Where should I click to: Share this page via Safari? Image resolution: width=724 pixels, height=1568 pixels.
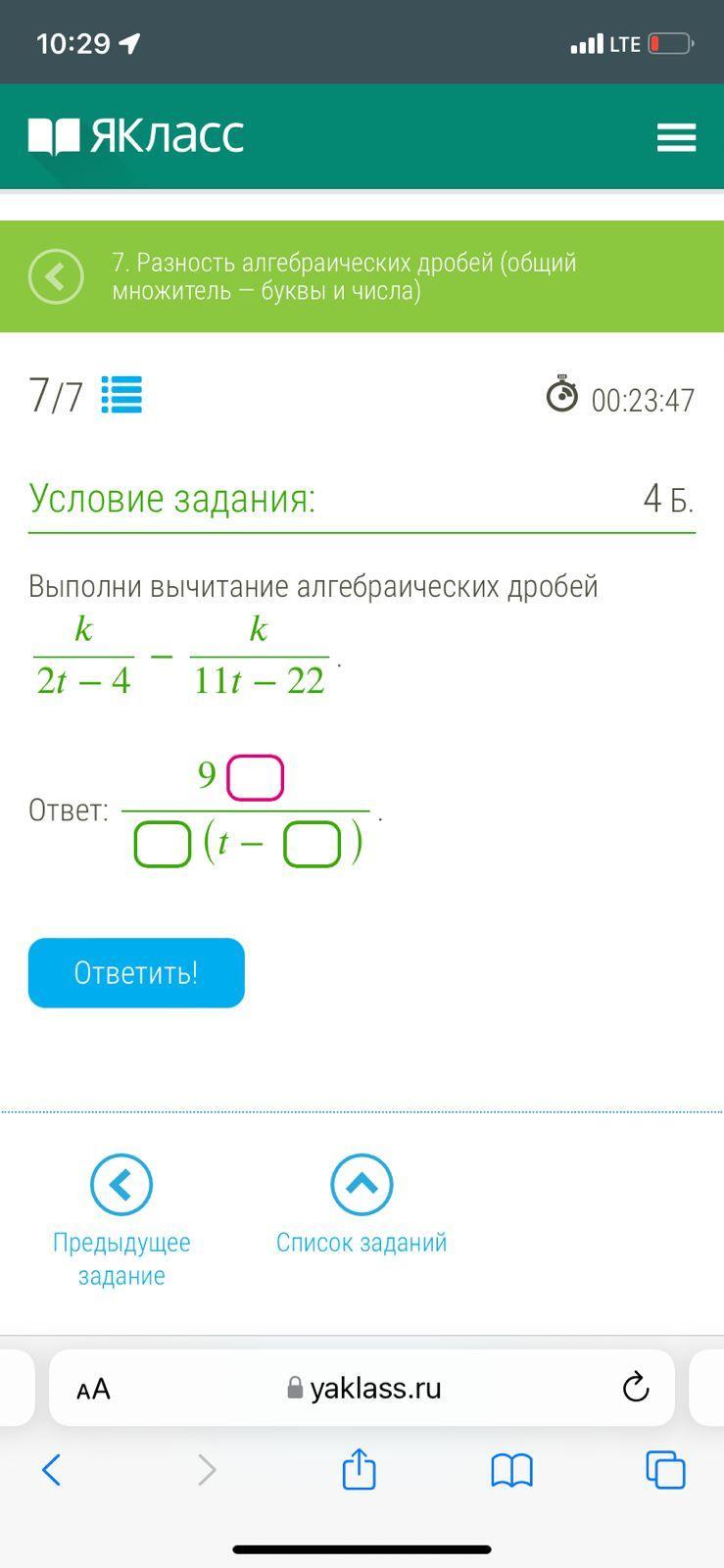click(359, 1469)
